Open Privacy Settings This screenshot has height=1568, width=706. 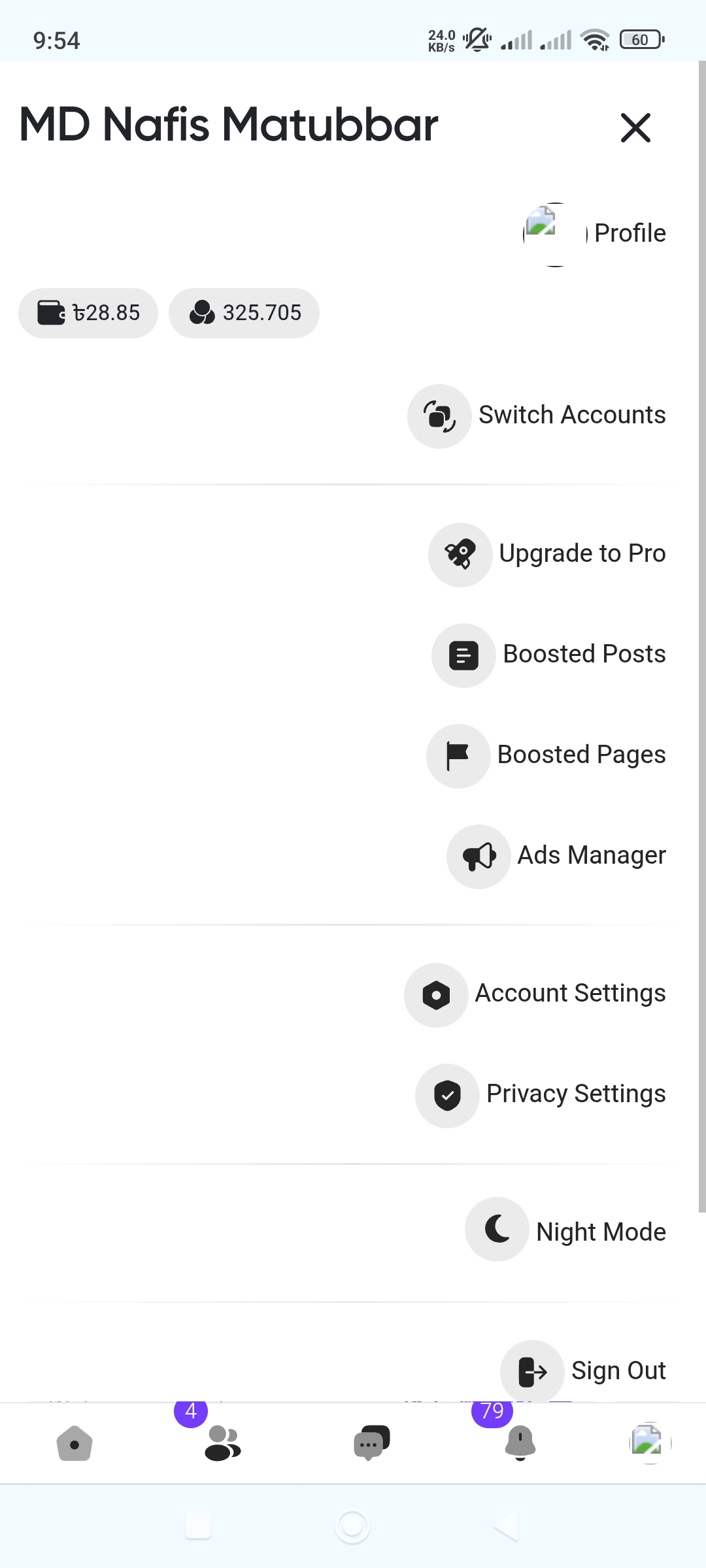(x=541, y=1095)
